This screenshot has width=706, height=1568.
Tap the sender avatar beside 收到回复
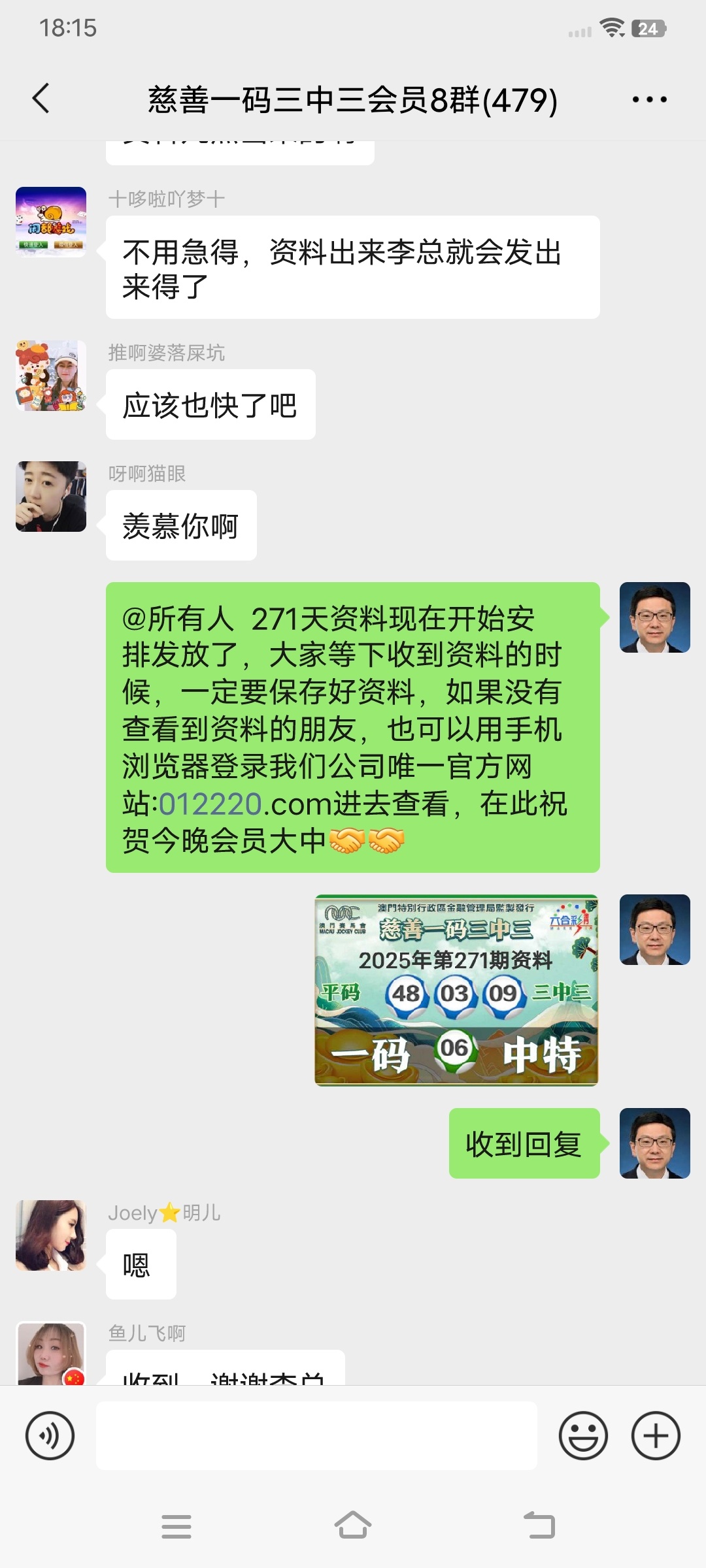pyautogui.click(x=655, y=1143)
